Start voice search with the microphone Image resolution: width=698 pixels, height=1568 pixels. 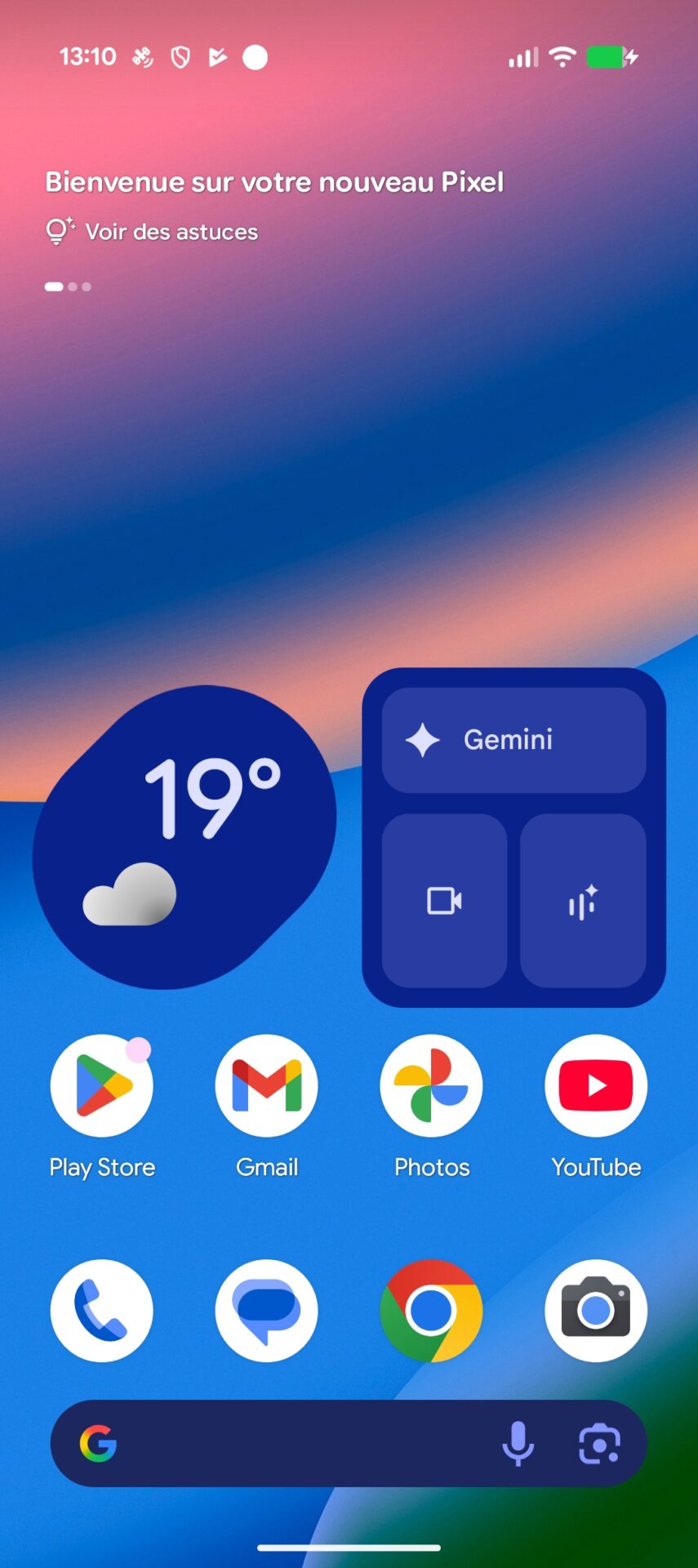(x=518, y=1443)
